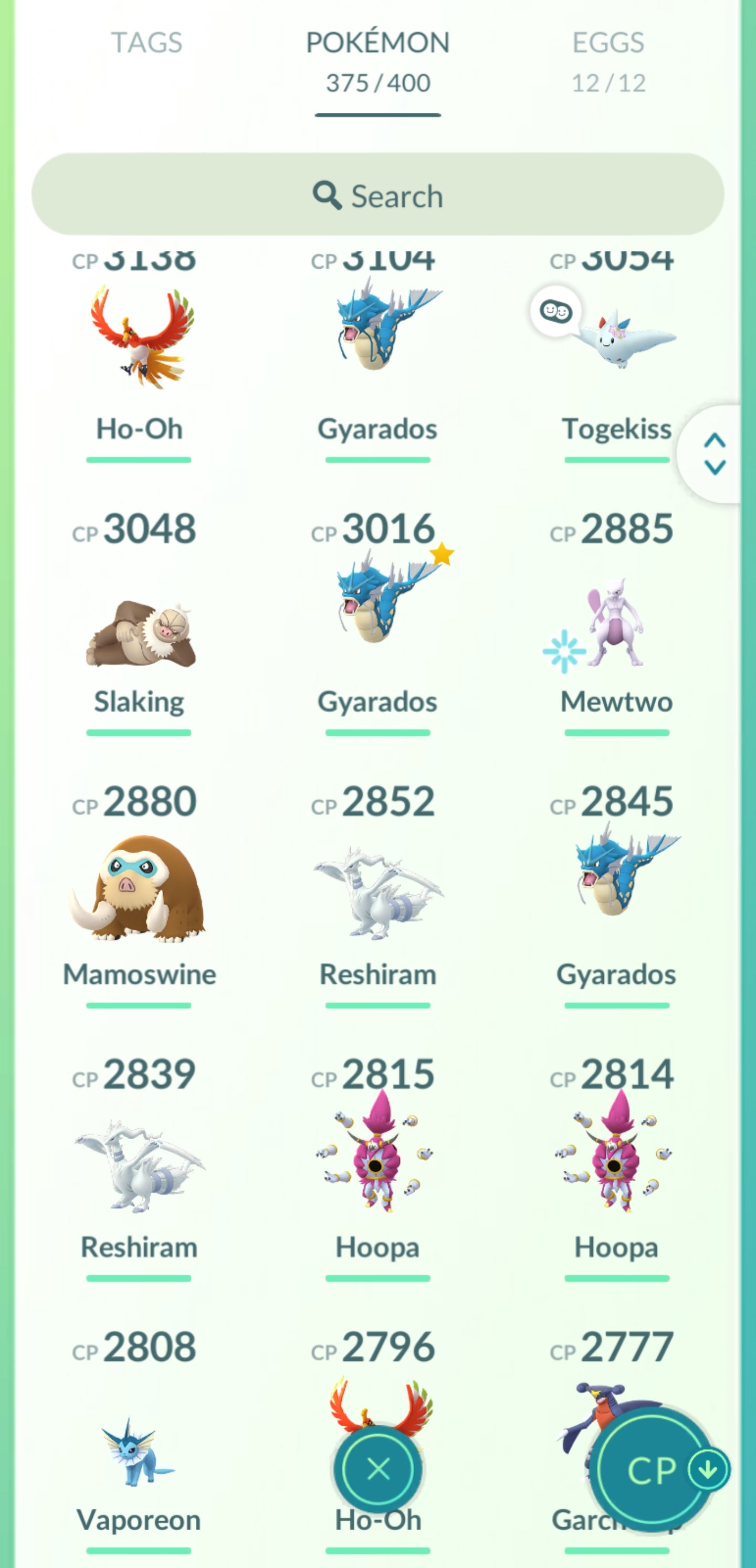Tap the Search field

coord(377,195)
